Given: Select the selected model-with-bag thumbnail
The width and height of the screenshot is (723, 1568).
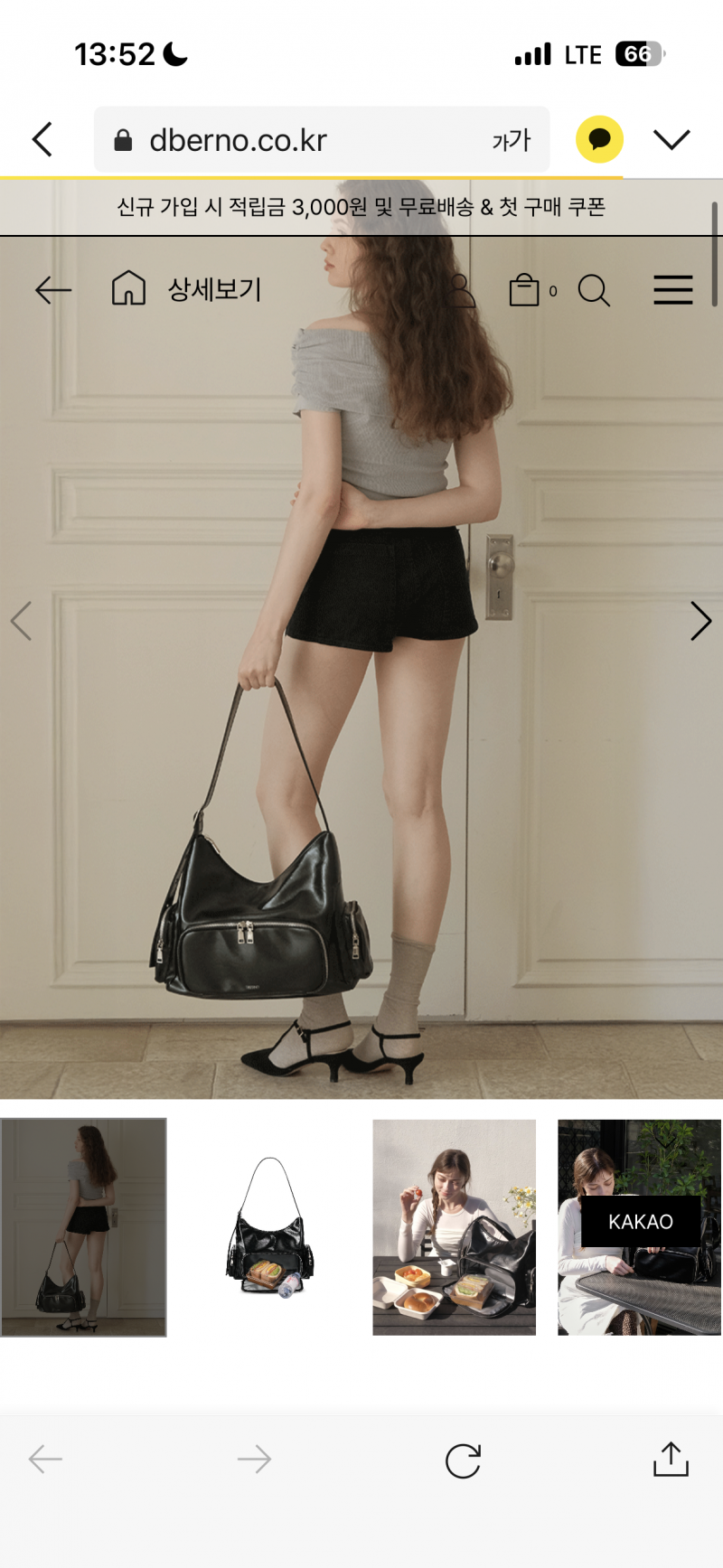Looking at the screenshot, I should coord(83,1226).
